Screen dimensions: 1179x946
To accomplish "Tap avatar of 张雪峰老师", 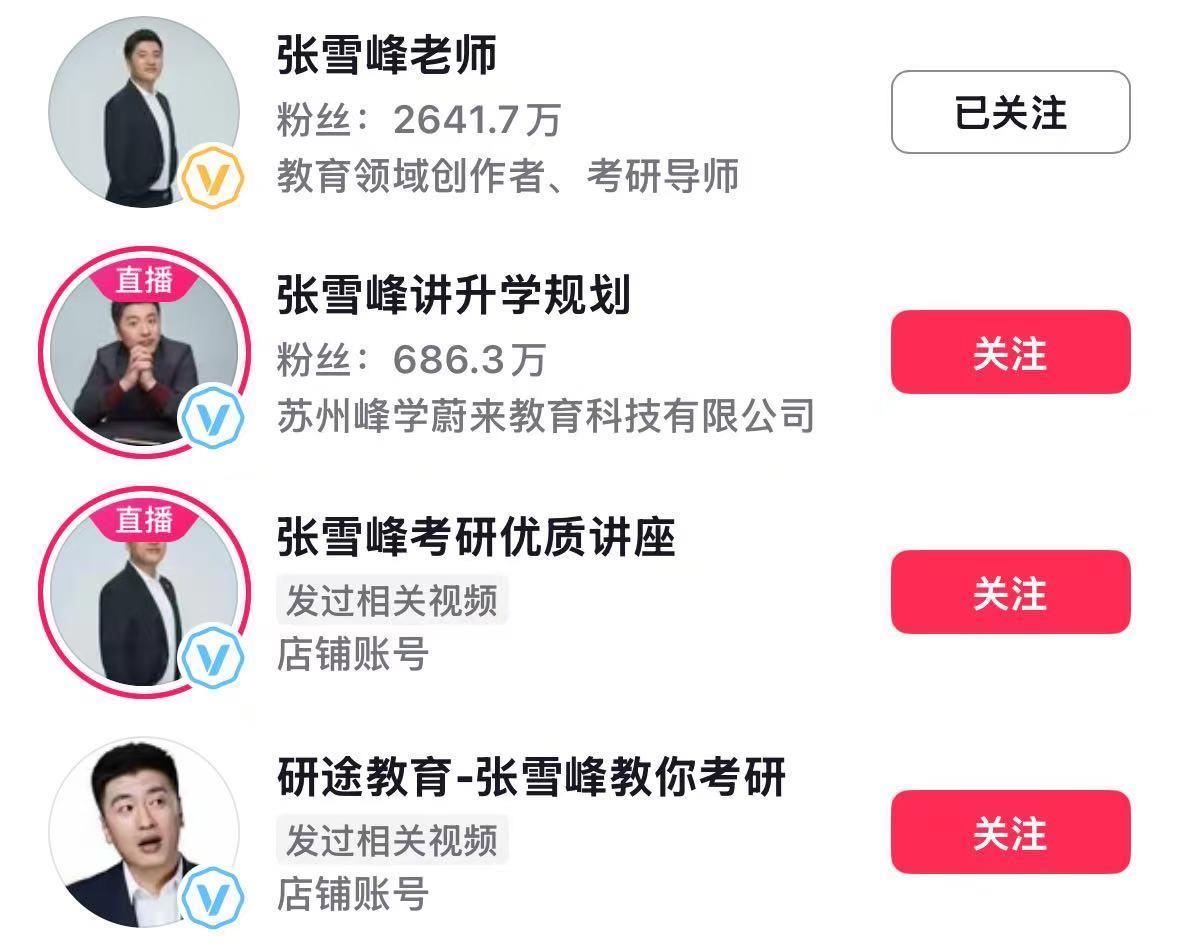I will point(144,112).
